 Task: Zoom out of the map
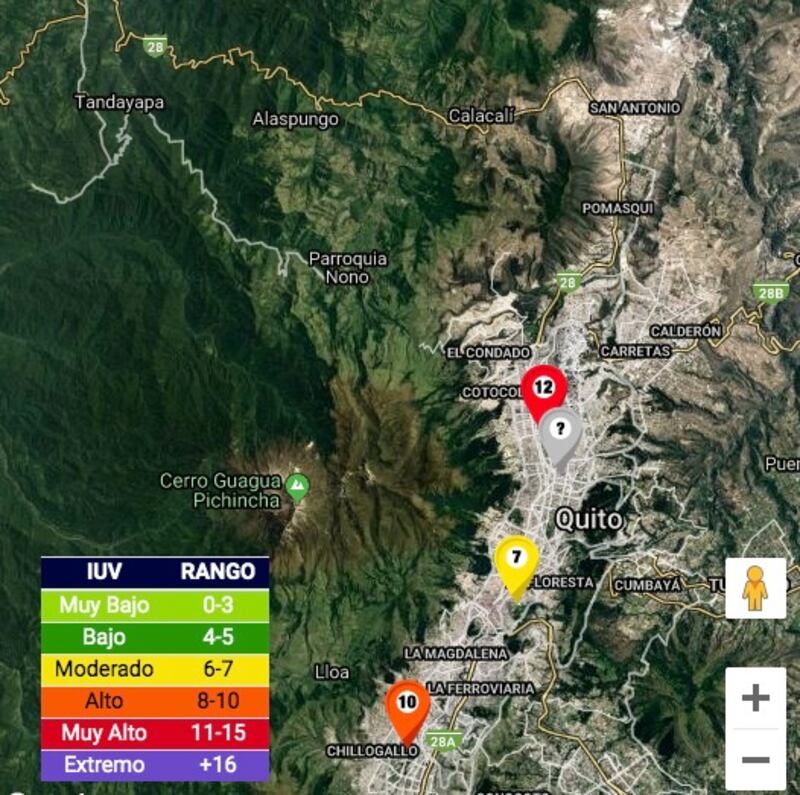coord(755,759)
